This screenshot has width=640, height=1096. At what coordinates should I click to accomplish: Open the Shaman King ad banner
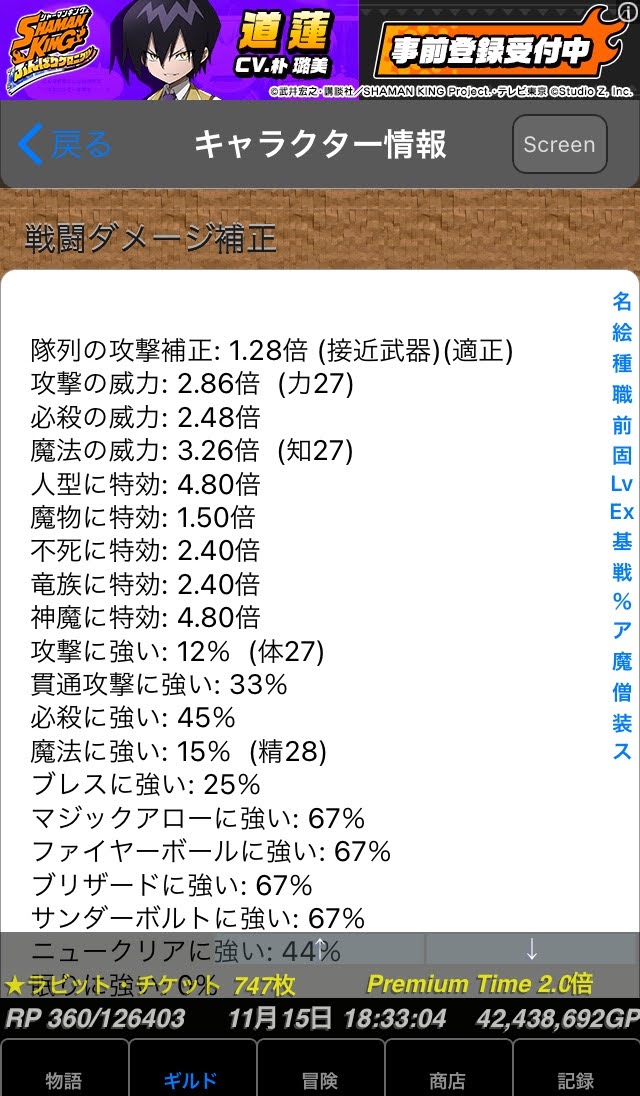point(320,50)
